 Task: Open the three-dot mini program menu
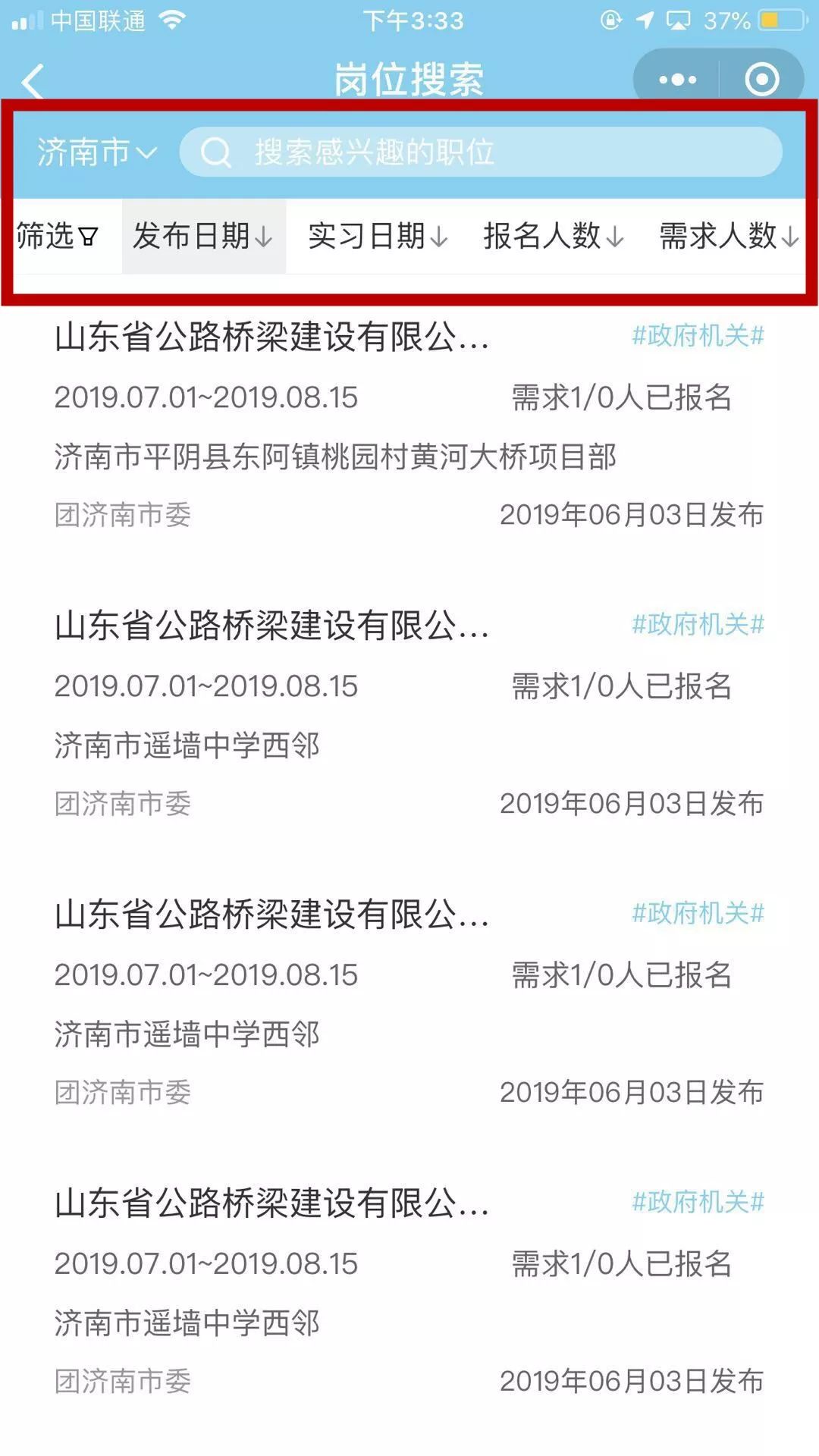677,80
